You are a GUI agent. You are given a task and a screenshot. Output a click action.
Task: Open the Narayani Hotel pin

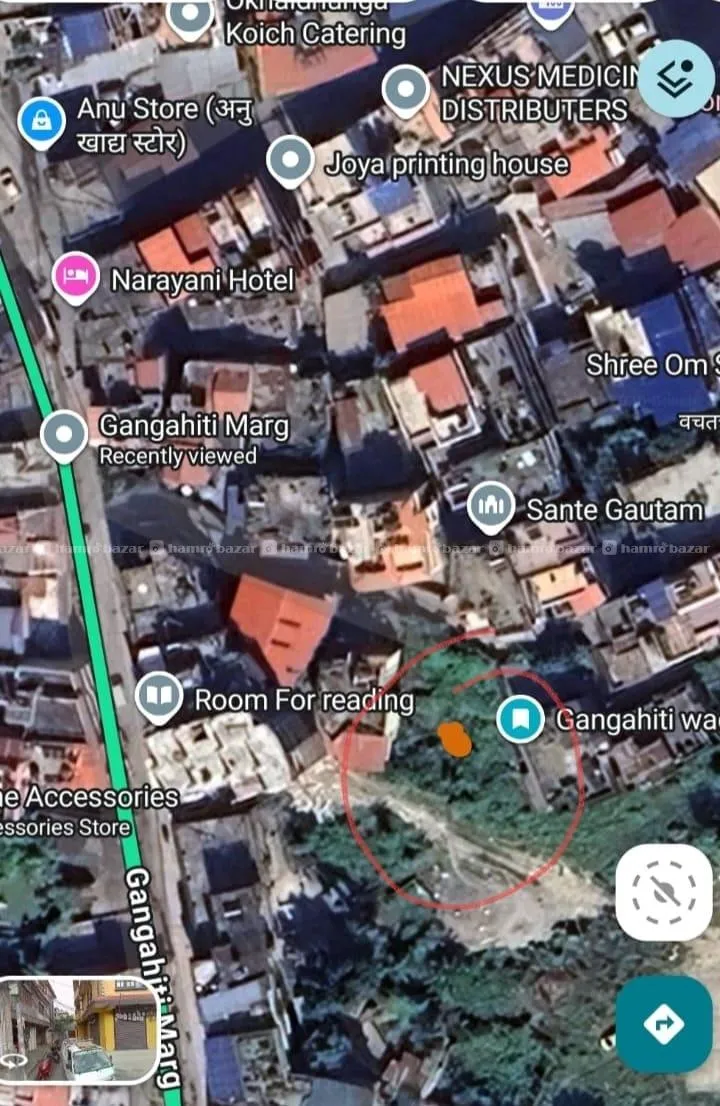point(75,277)
